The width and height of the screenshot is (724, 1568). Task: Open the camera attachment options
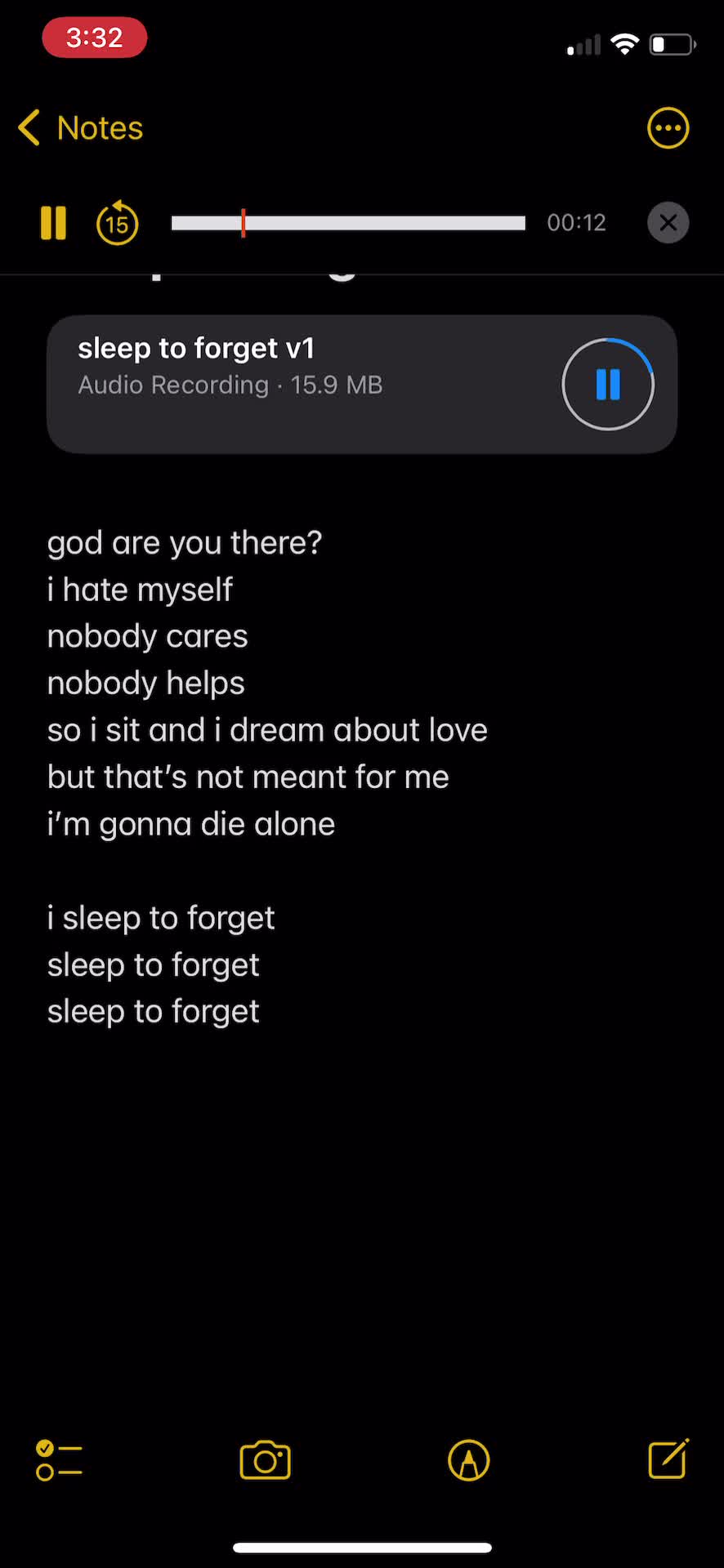coord(265,1460)
